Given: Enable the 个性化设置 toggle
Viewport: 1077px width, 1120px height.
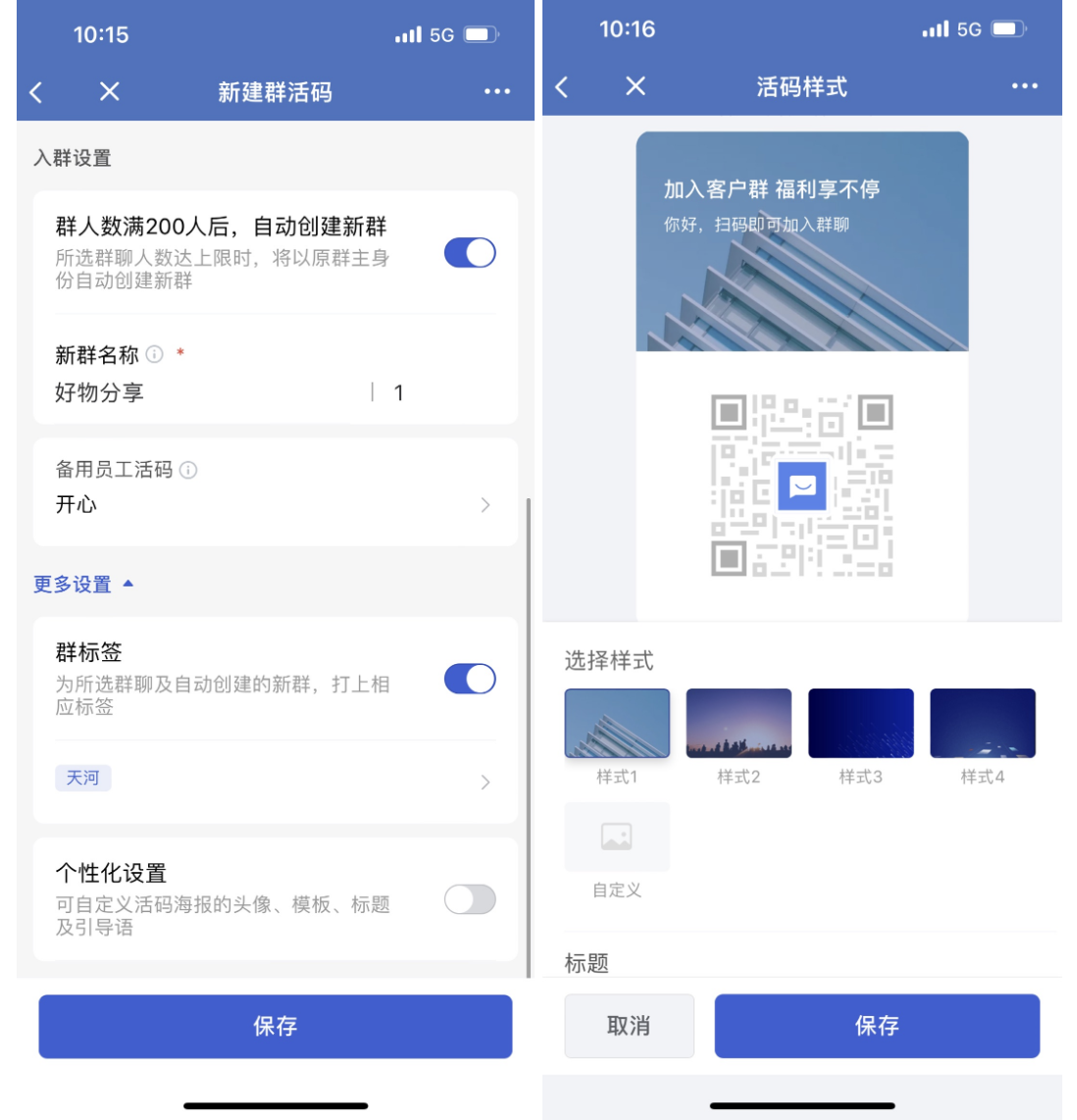Looking at the screenshot, I should (470, 899).
